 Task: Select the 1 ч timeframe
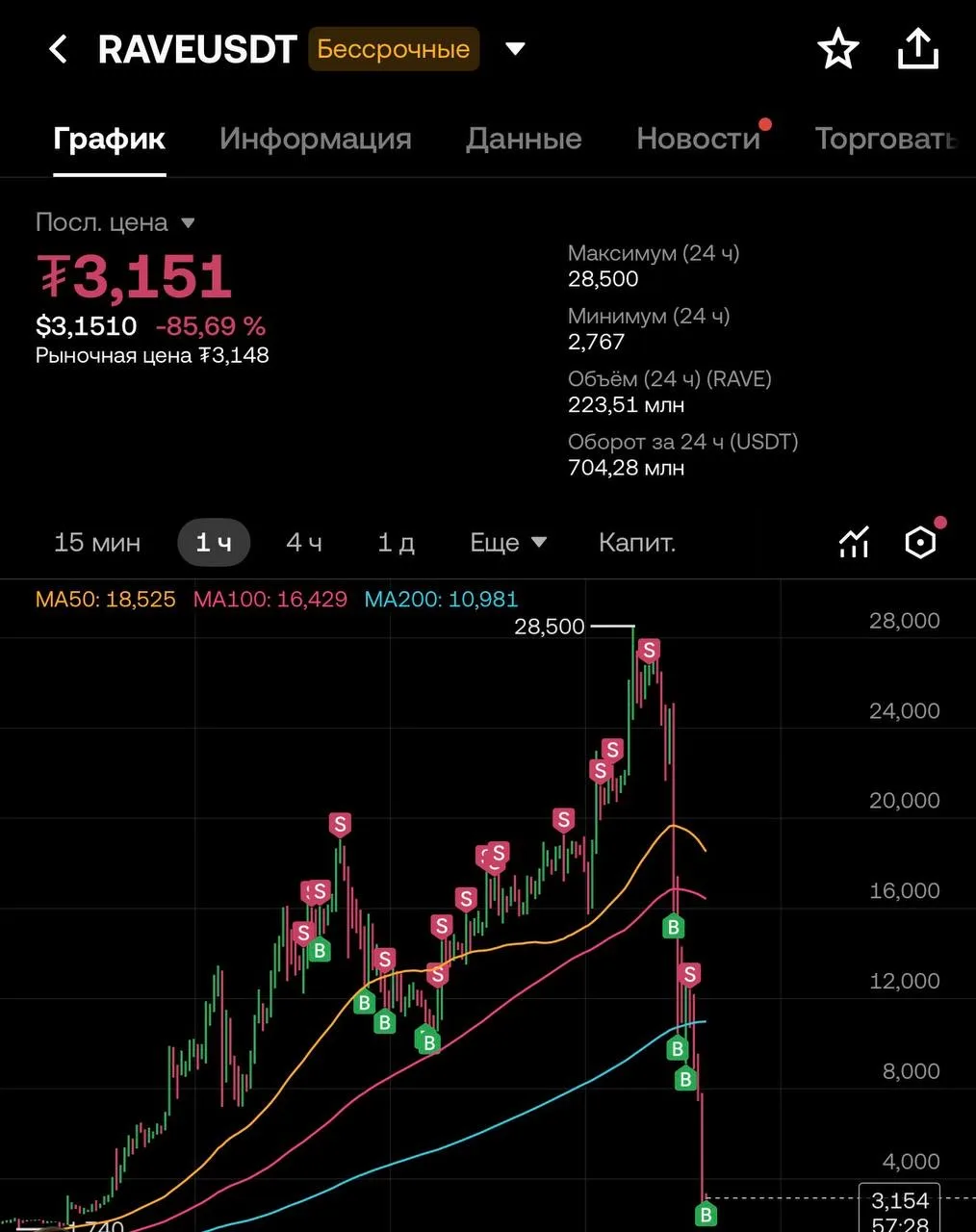point(214,543)
